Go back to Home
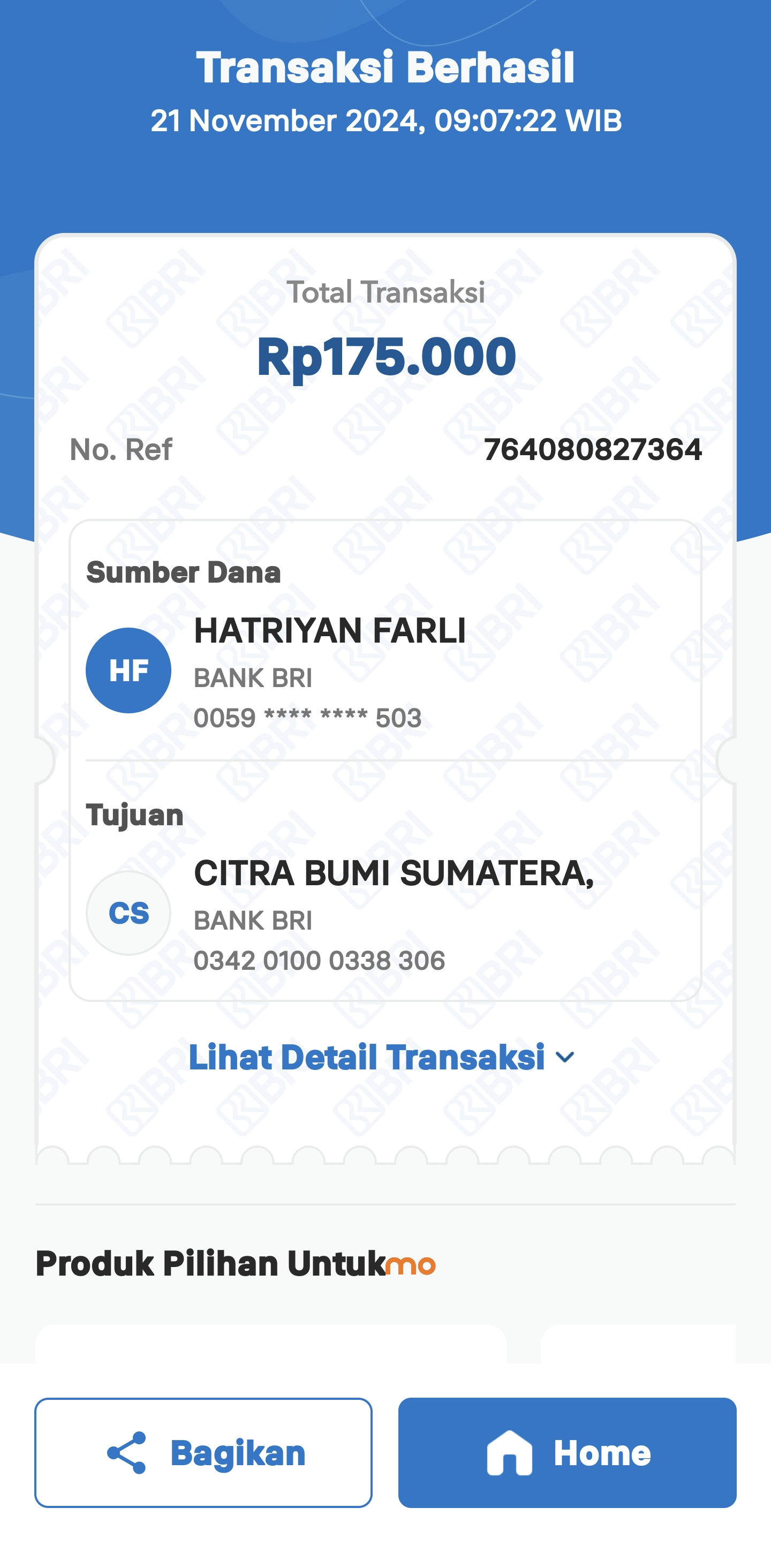This screenshot has width=771, height=1568. coord(567,1452)
